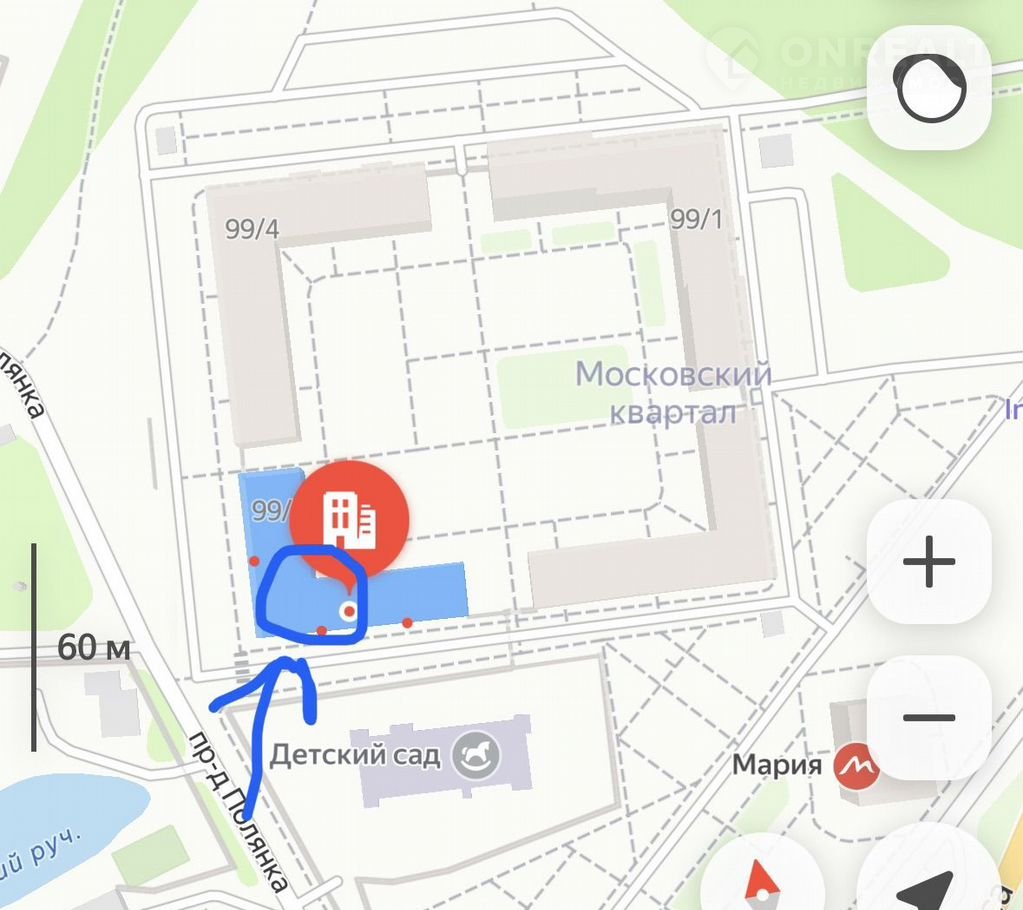Open the round assistant button at the top
Screen dimensions: 1023x910
pyautogui.click(x=930, y=87)
